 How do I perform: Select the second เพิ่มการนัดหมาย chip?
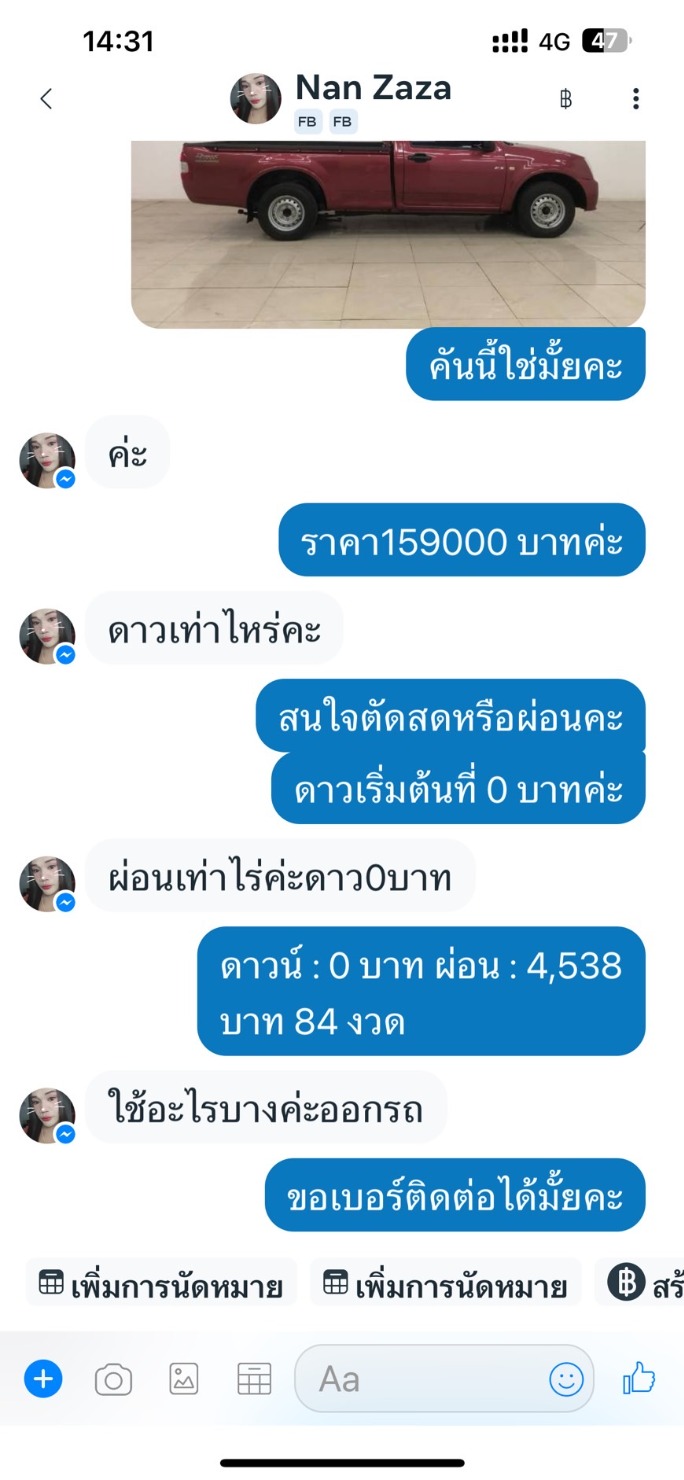(445, 1285)
